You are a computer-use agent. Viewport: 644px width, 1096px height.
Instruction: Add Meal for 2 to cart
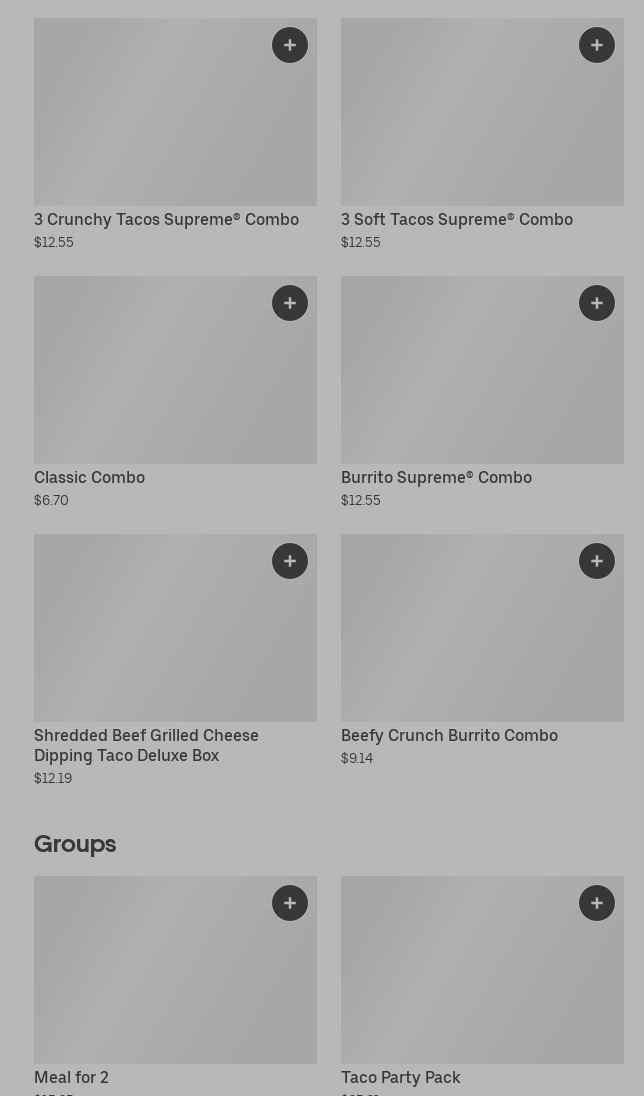coord(290,903)
